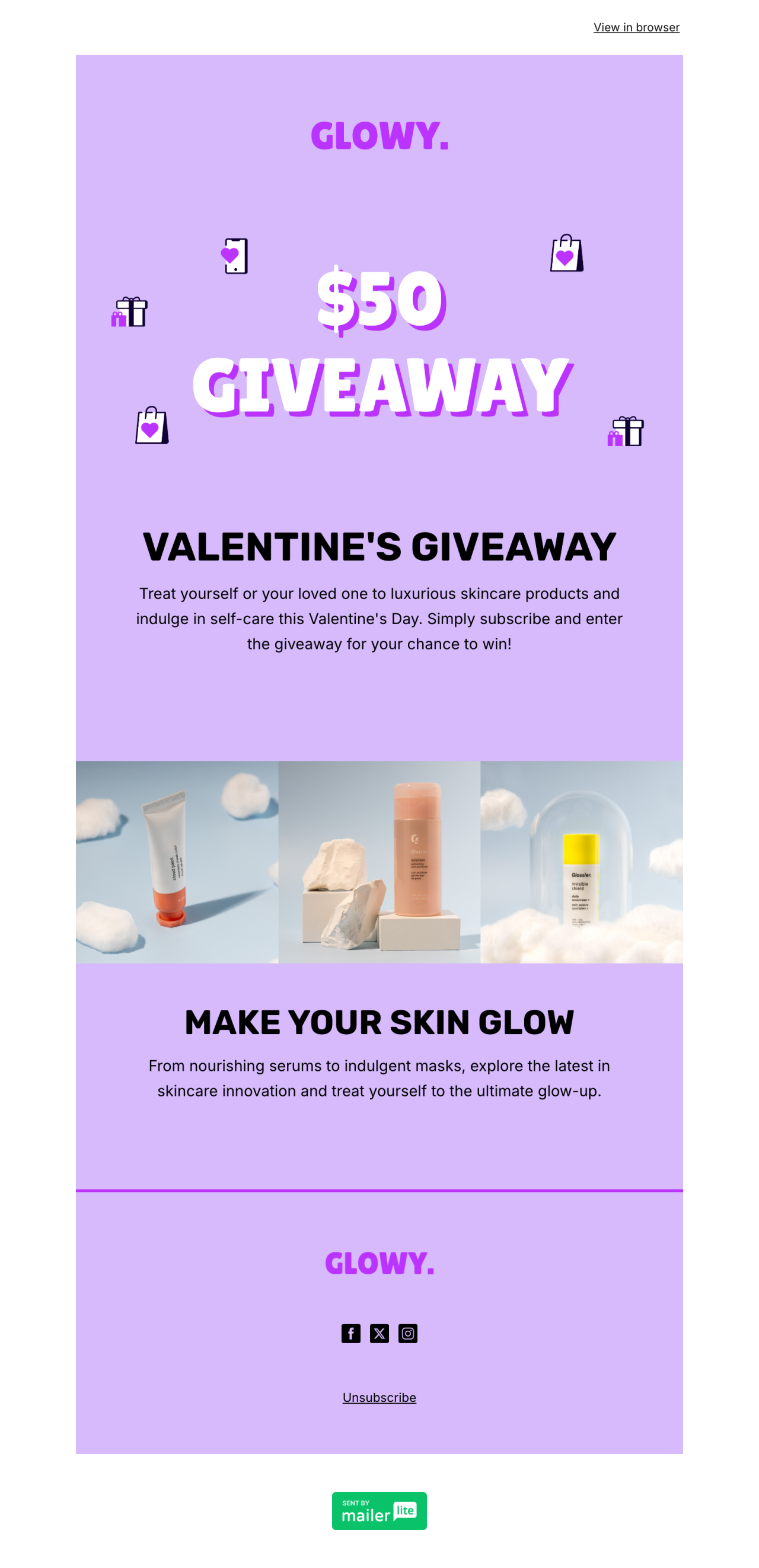Open the Instagram social icon

pyautogui.click(x=407, y=1333)
